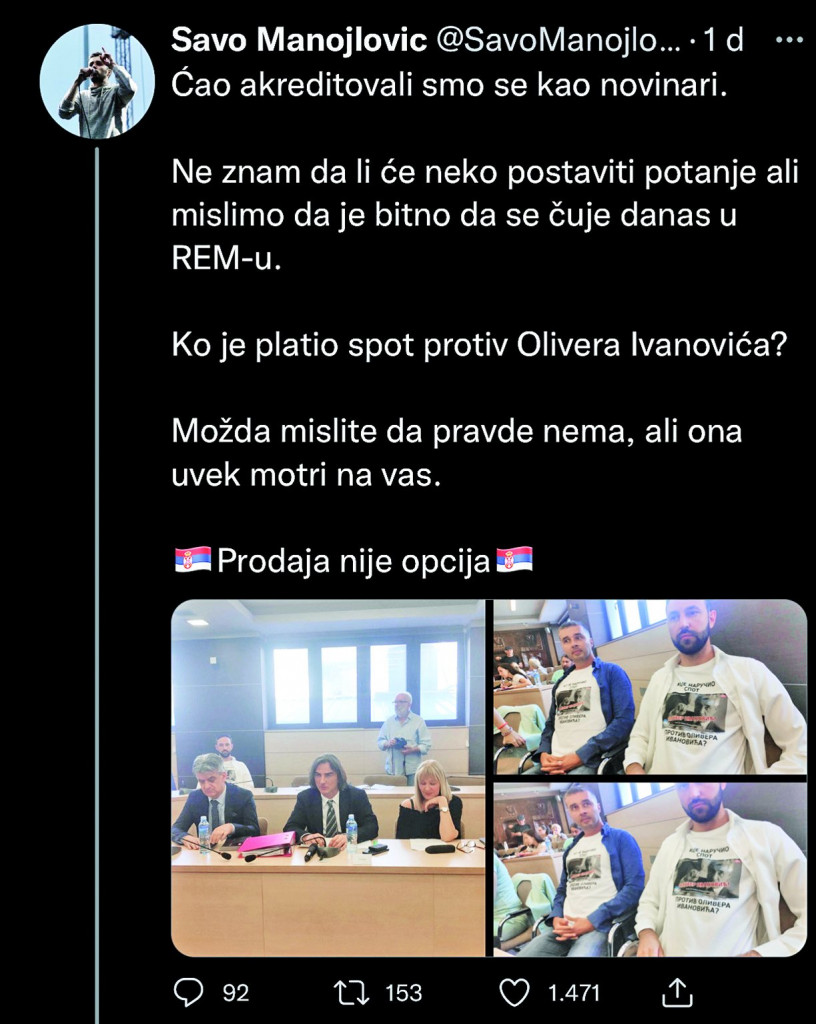
Task: Open the reply icon on the tweet
Action: [190, 991]
